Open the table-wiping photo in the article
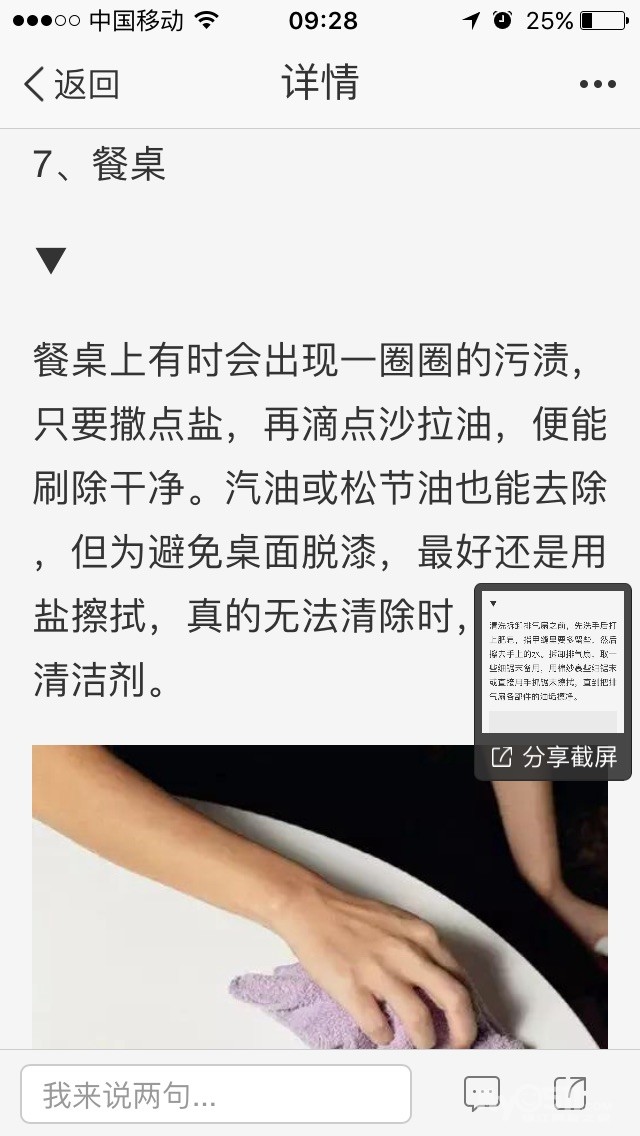This screenshot has height=1136, width=640. coord(320,897)
